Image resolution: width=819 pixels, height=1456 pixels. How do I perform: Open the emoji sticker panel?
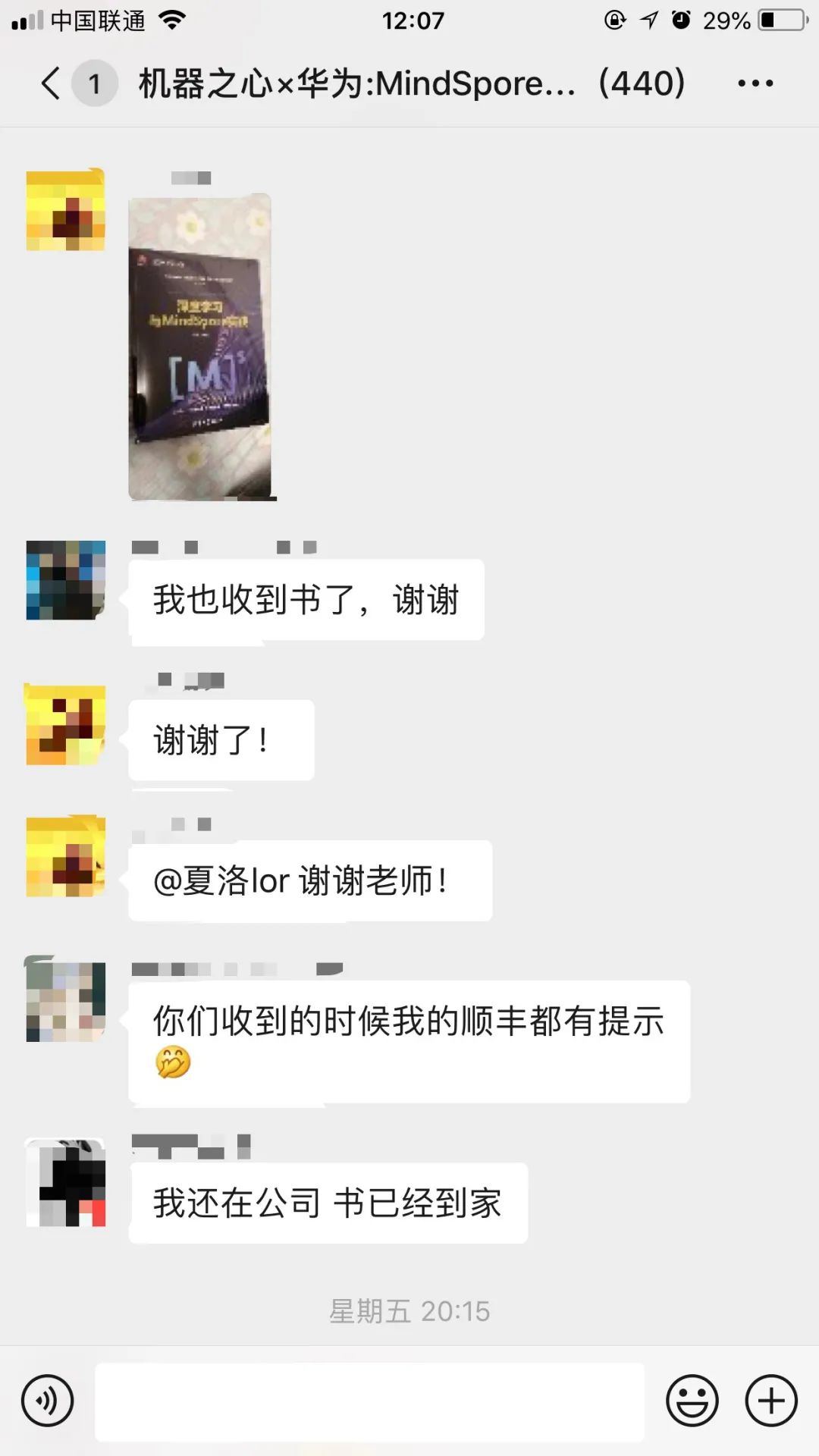tap(692, 1401)
